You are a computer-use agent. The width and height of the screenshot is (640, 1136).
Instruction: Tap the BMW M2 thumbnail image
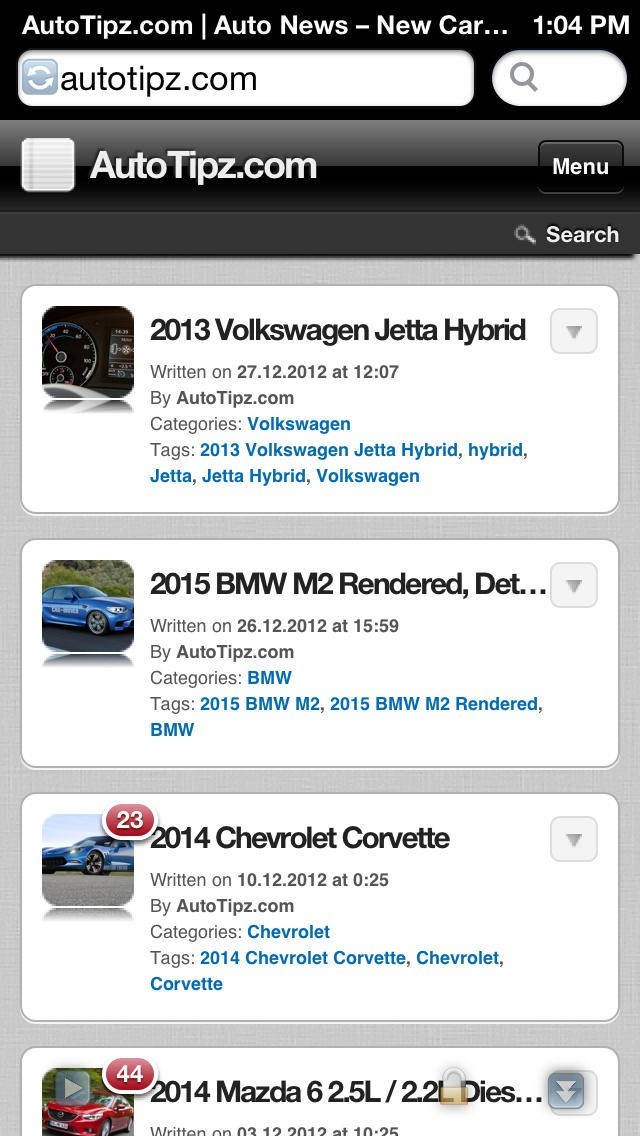tap(88, 606)
